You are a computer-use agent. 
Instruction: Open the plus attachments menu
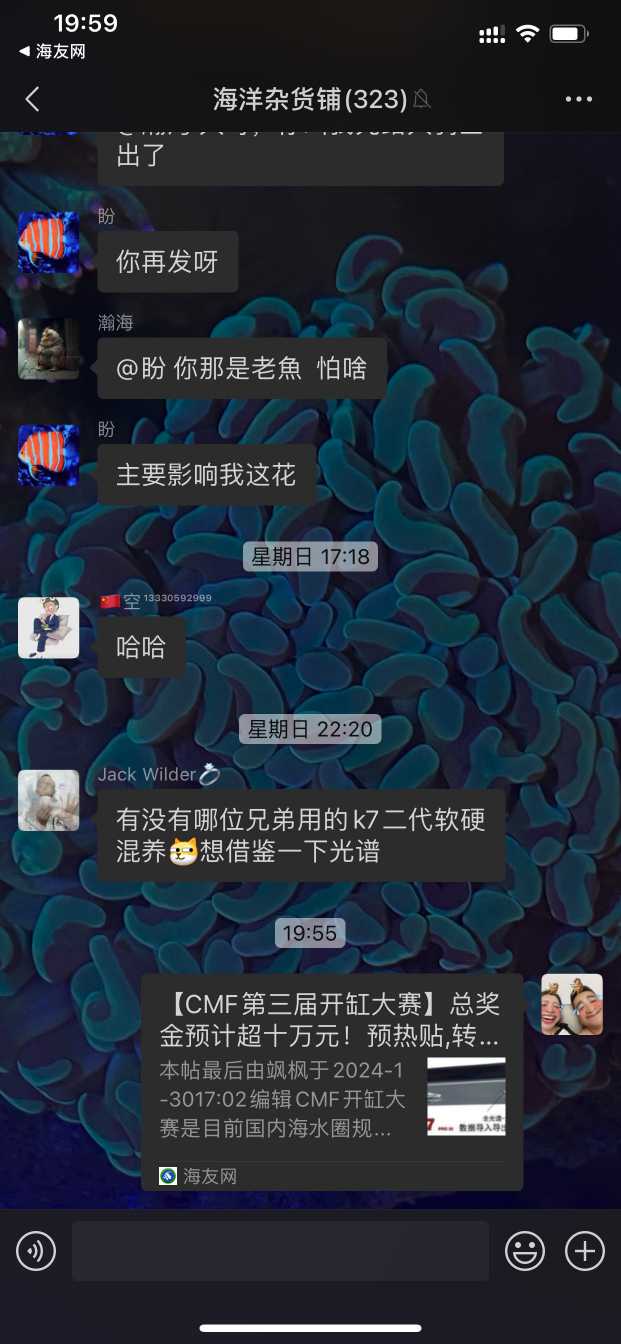585,1250
